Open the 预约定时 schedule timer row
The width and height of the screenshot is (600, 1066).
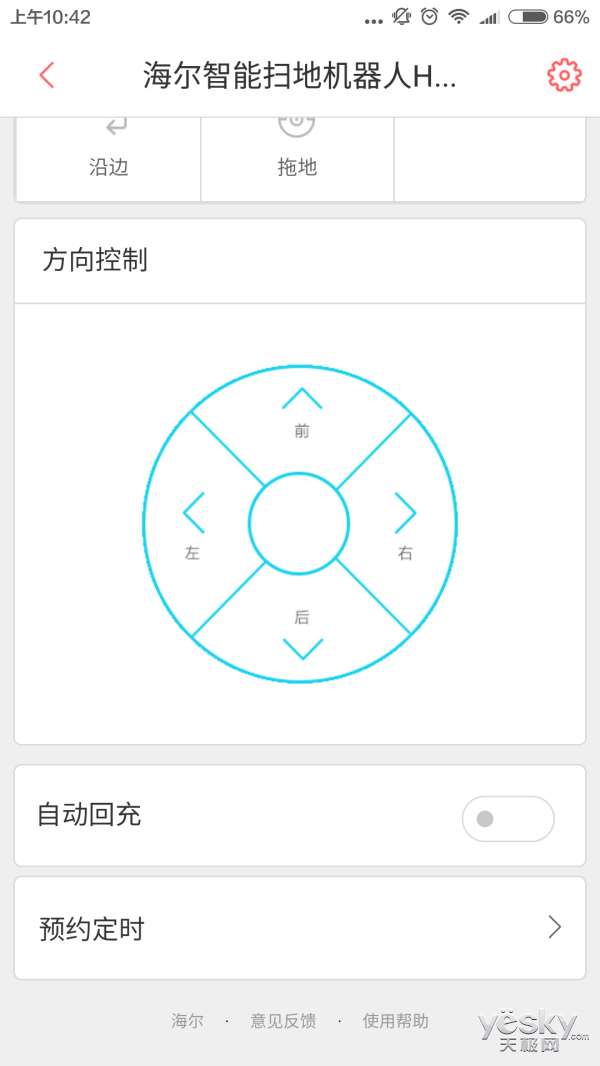pos(300,928)
